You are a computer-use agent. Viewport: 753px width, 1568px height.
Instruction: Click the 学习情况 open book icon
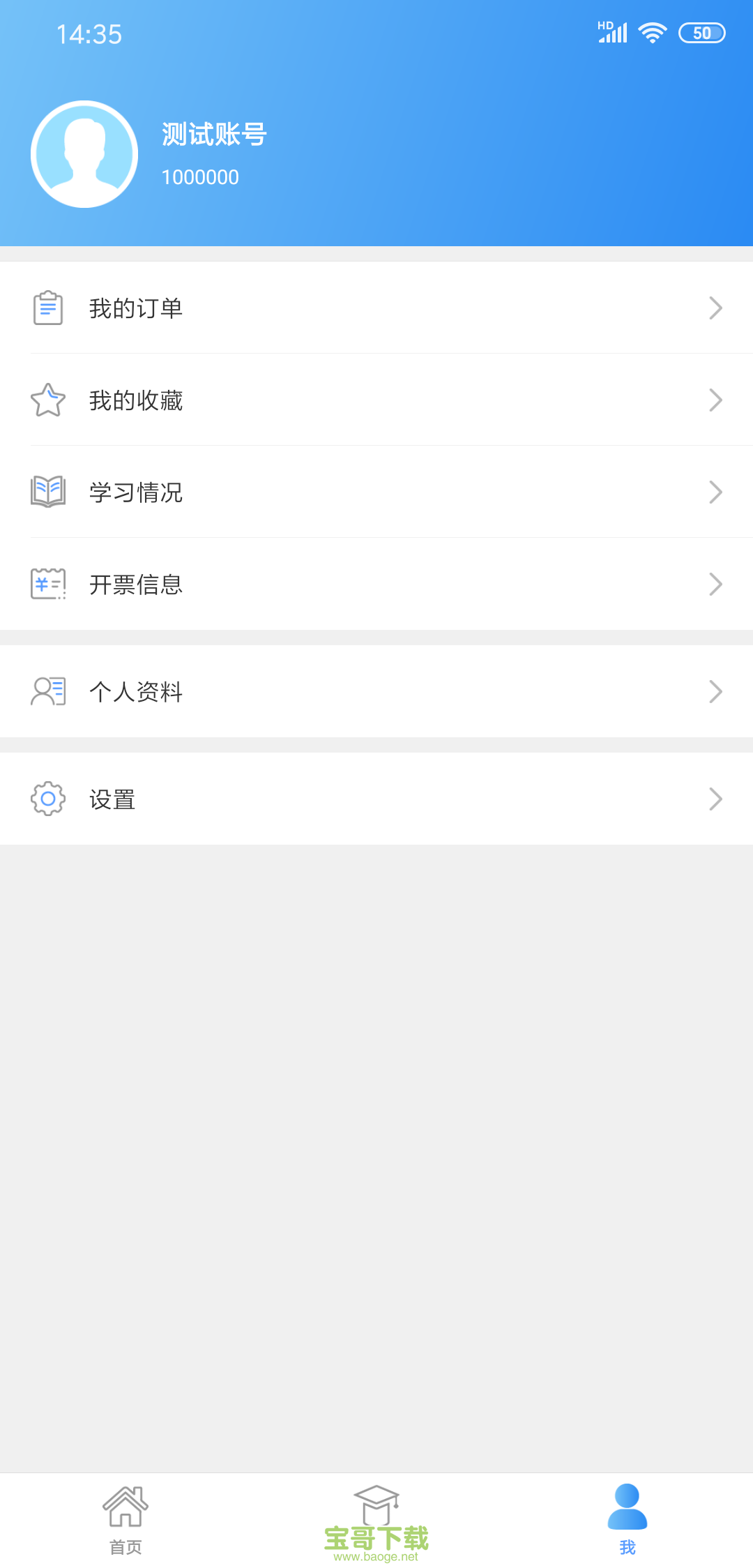(x=47, y=492)
